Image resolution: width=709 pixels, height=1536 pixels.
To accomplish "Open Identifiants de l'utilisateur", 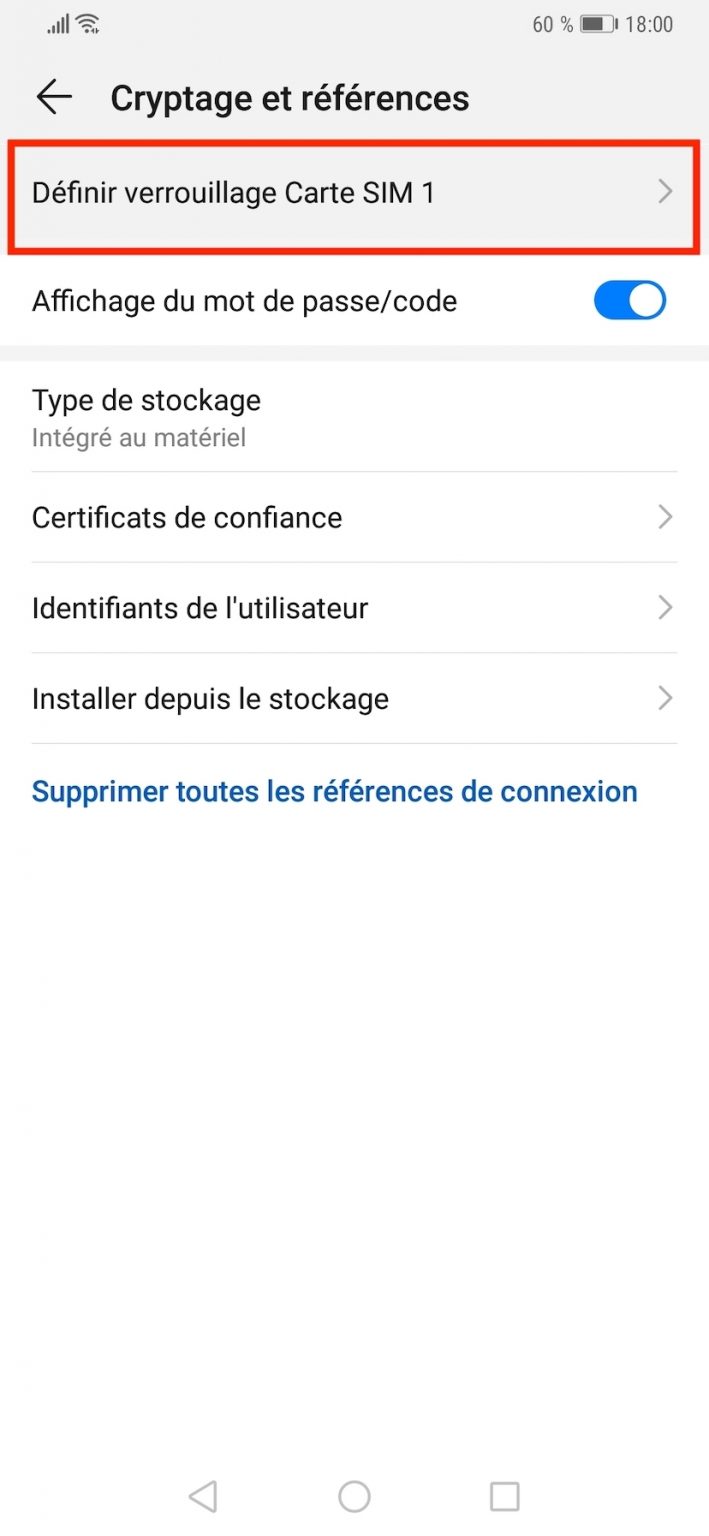I will point(353,608).
